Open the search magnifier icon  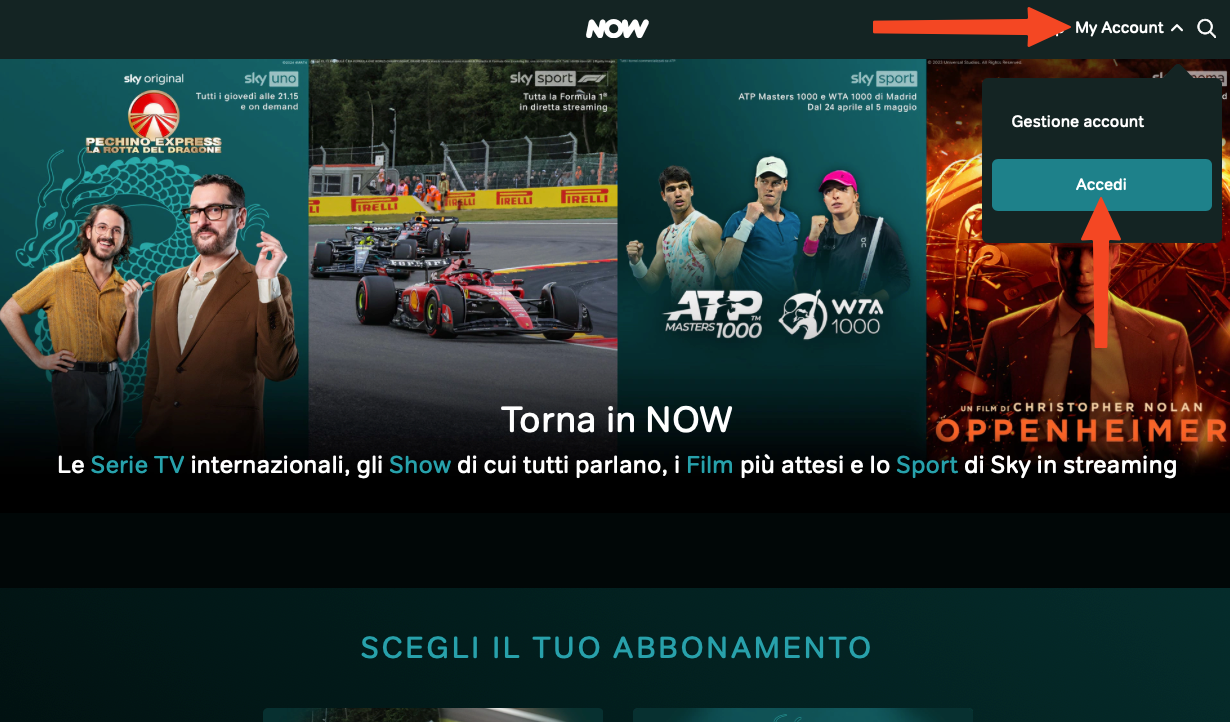(1206, 28)
